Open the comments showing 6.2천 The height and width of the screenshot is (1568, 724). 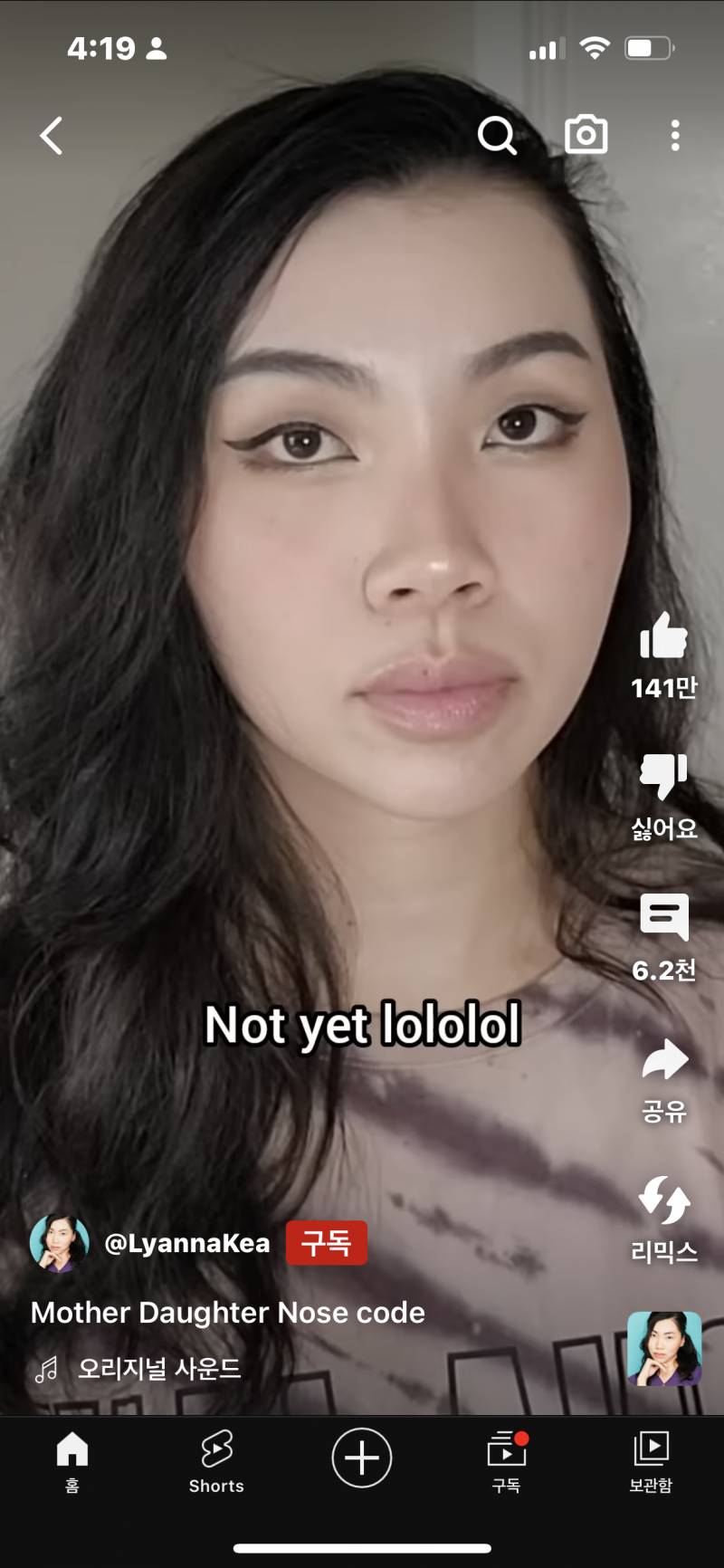(x=663, y=917)
